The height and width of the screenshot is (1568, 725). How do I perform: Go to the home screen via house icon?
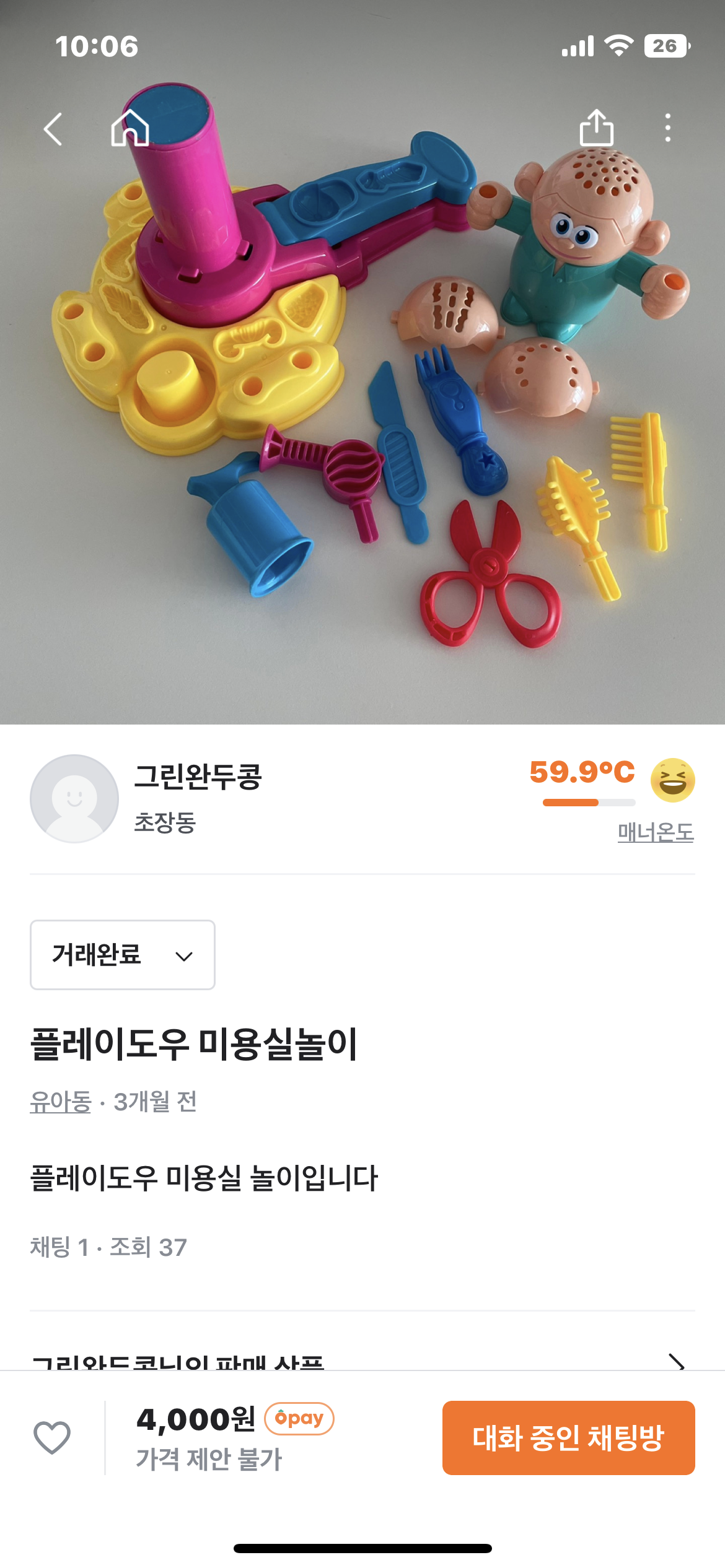pos(130,128)
